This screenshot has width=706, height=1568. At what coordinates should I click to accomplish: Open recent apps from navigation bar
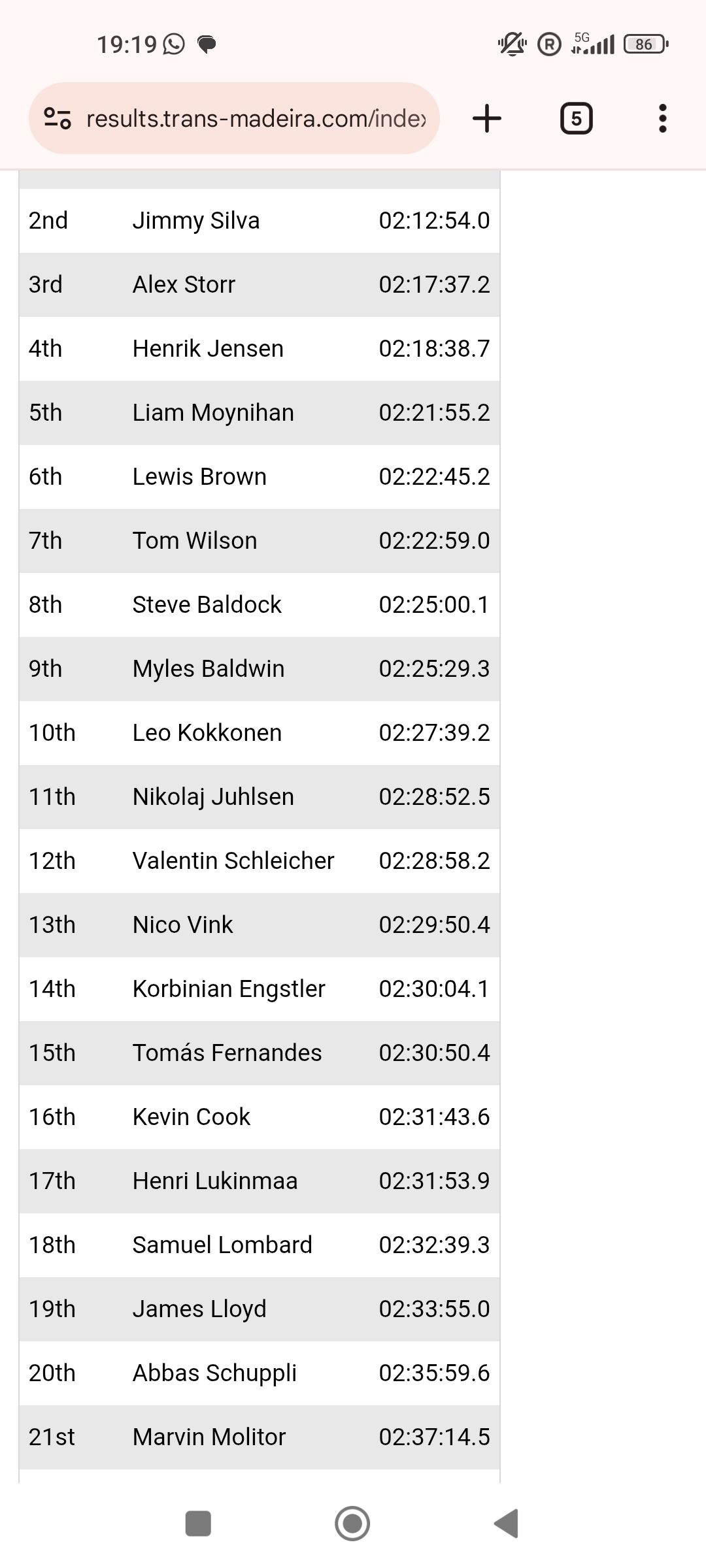198,1524
